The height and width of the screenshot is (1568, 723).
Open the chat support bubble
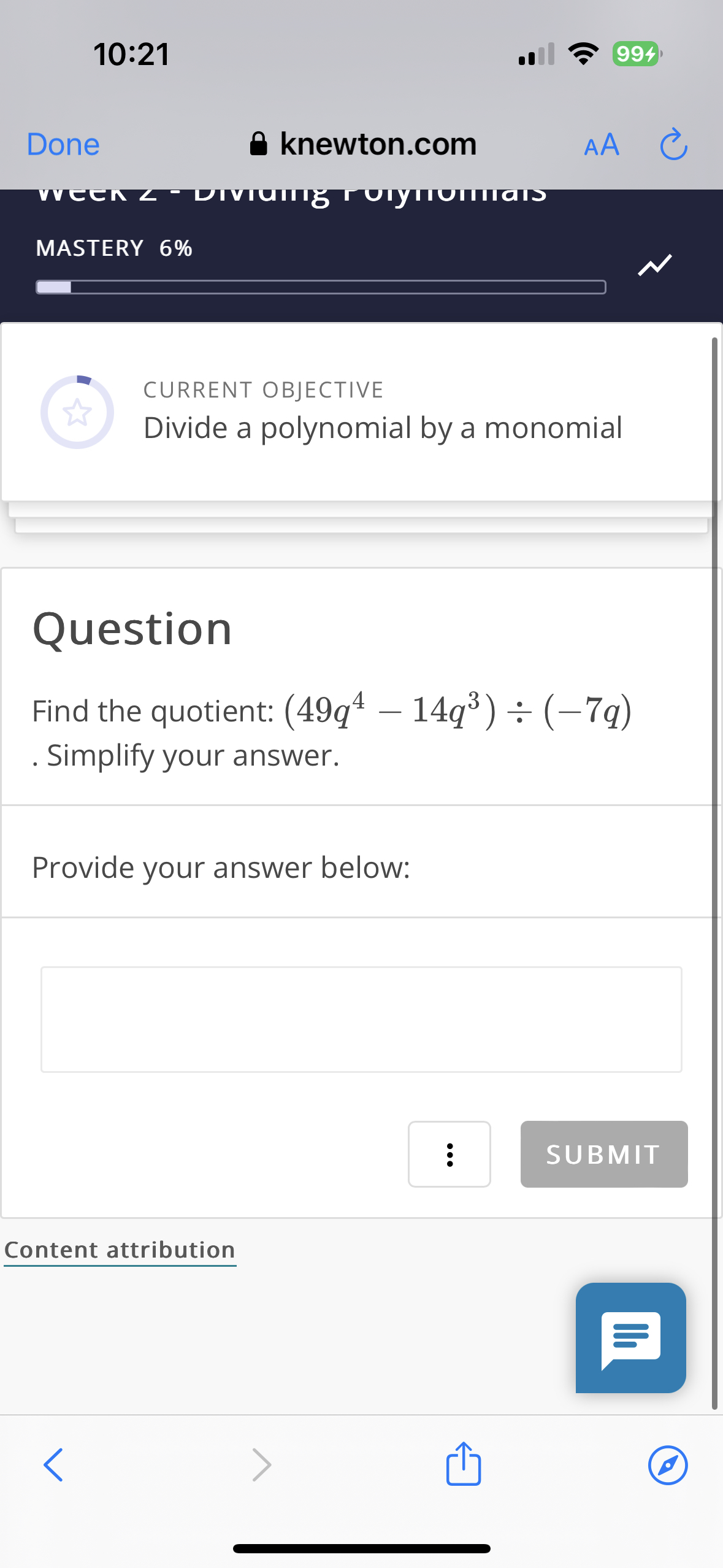tap(630, 1337)
